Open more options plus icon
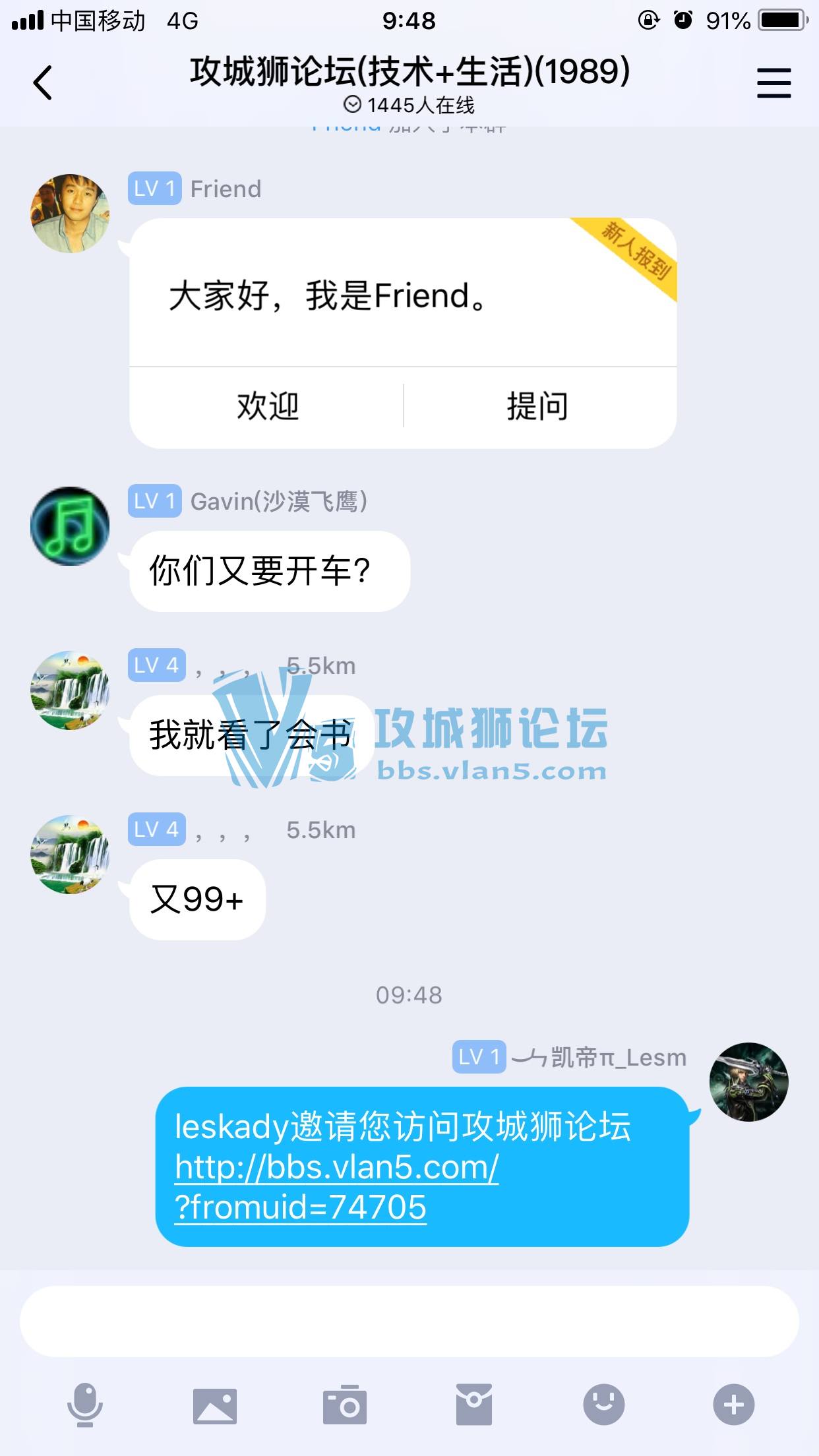Viewport: 819px width, 1456px height. [733, 1405]
